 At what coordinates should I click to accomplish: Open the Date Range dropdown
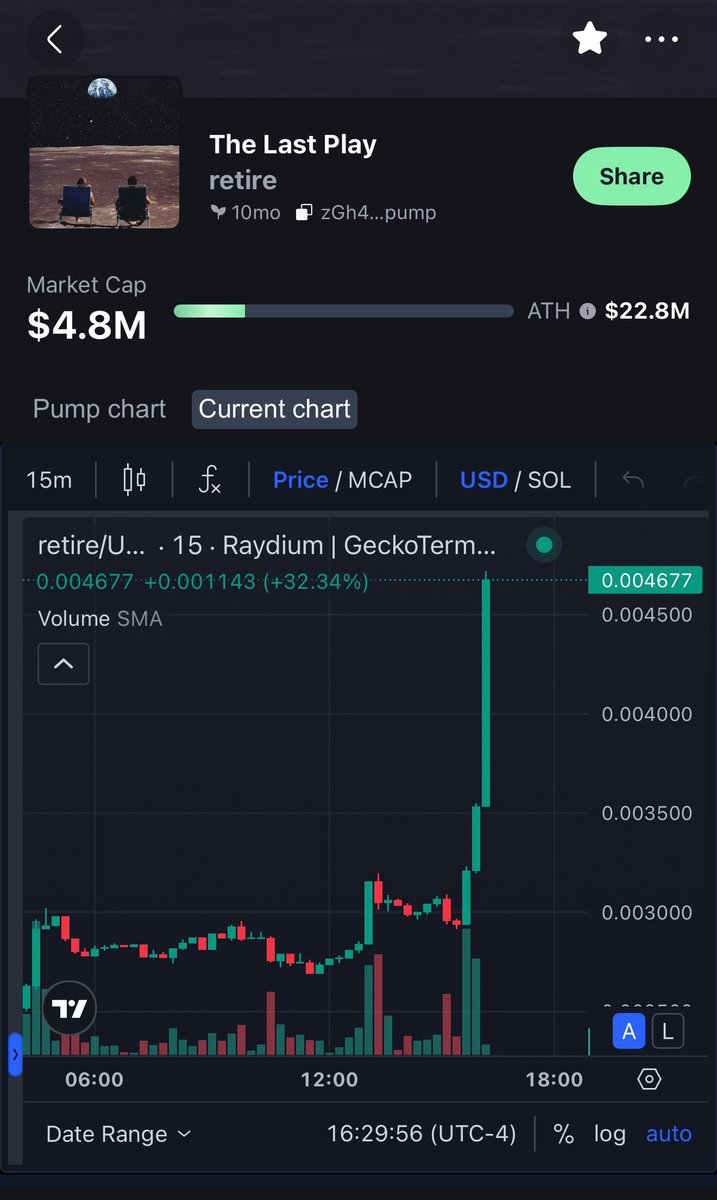(118, 1134)
